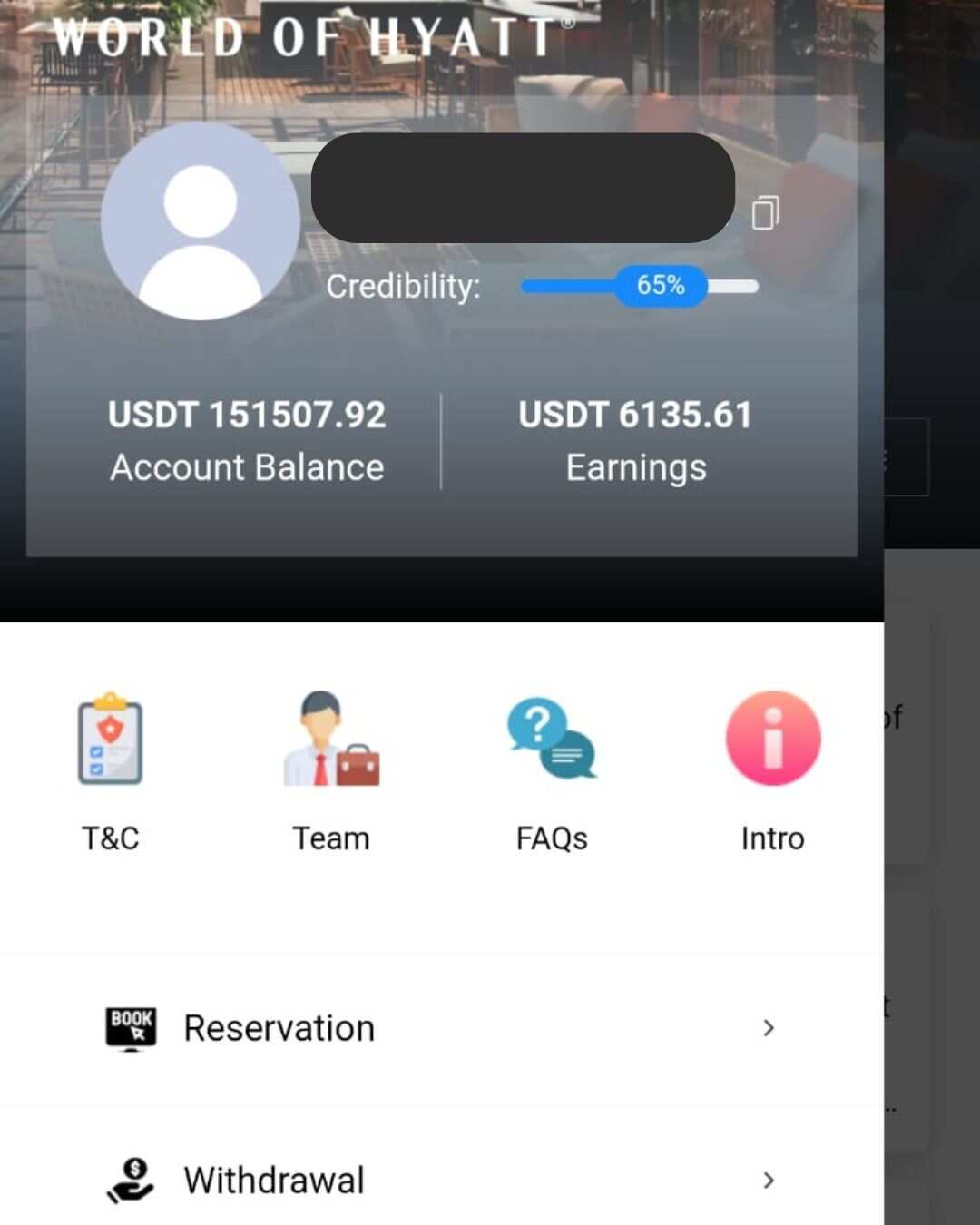Viewport: 980px width, 1225px height.
Task: Open the Reservation row
Action: coord(441,1028)
